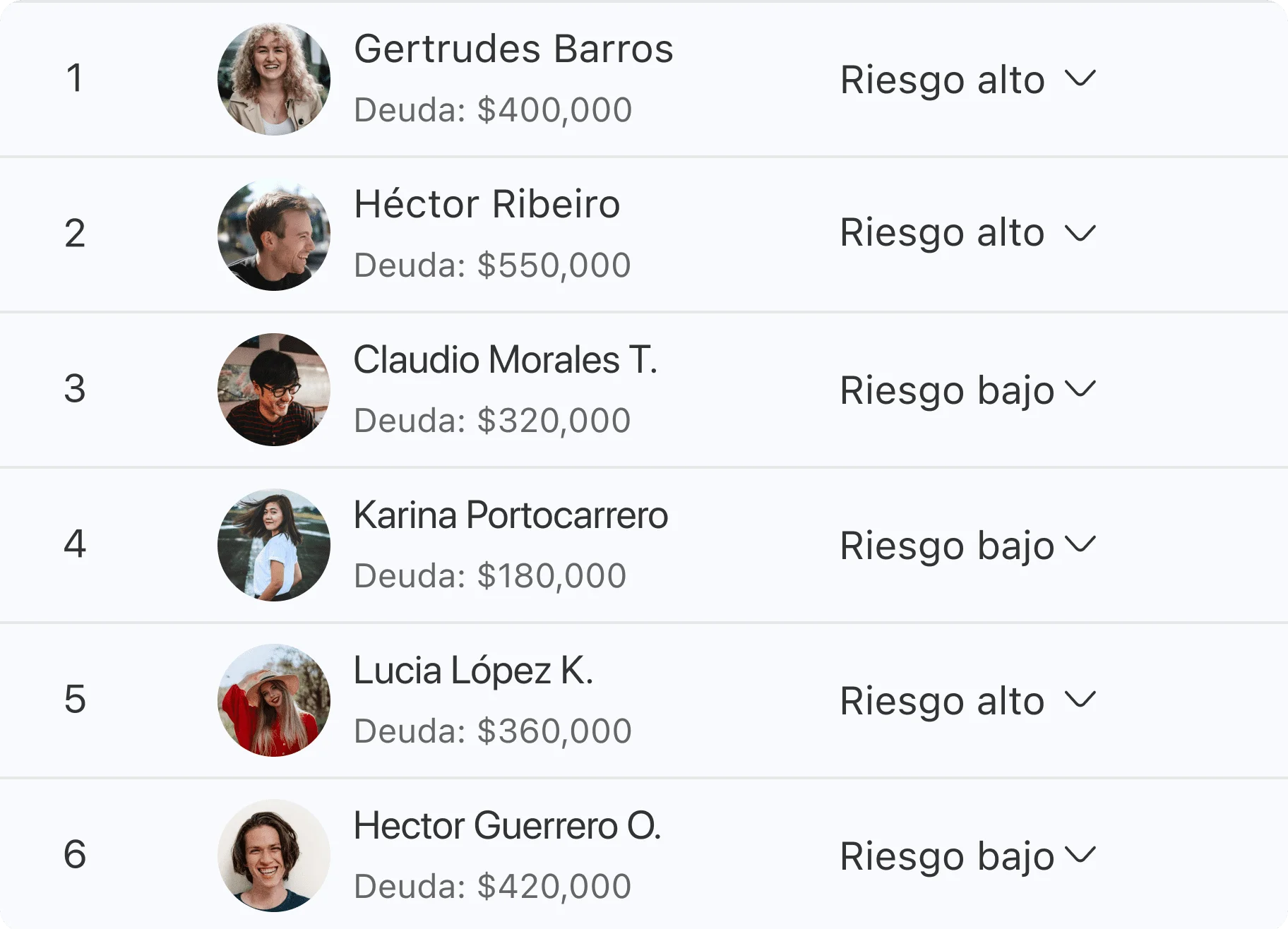
Task: Change Héctor Ribeiro's Riesgo alto selection
Action: tap(967, 233)
